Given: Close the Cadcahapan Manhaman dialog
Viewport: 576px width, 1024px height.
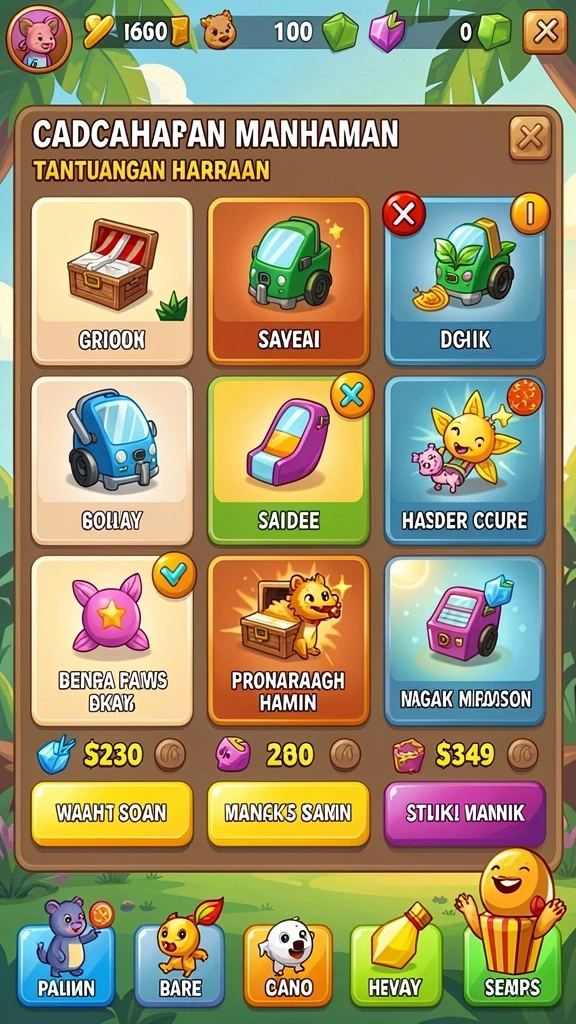Looking at the screenshot, I should tap(530, 138).
